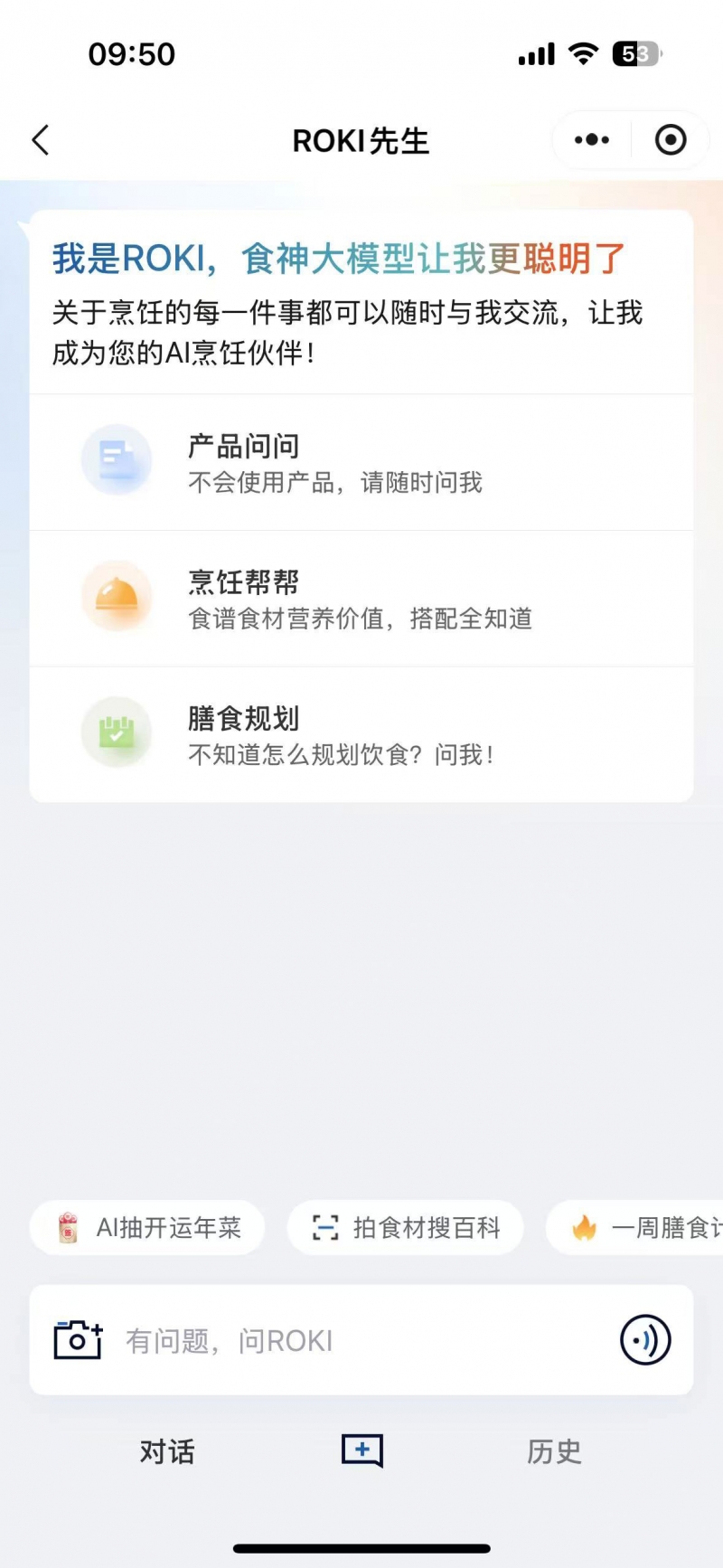
Task: Tap the target circle icon at top right
Action: pyautogui.click(x=670, y=140)
